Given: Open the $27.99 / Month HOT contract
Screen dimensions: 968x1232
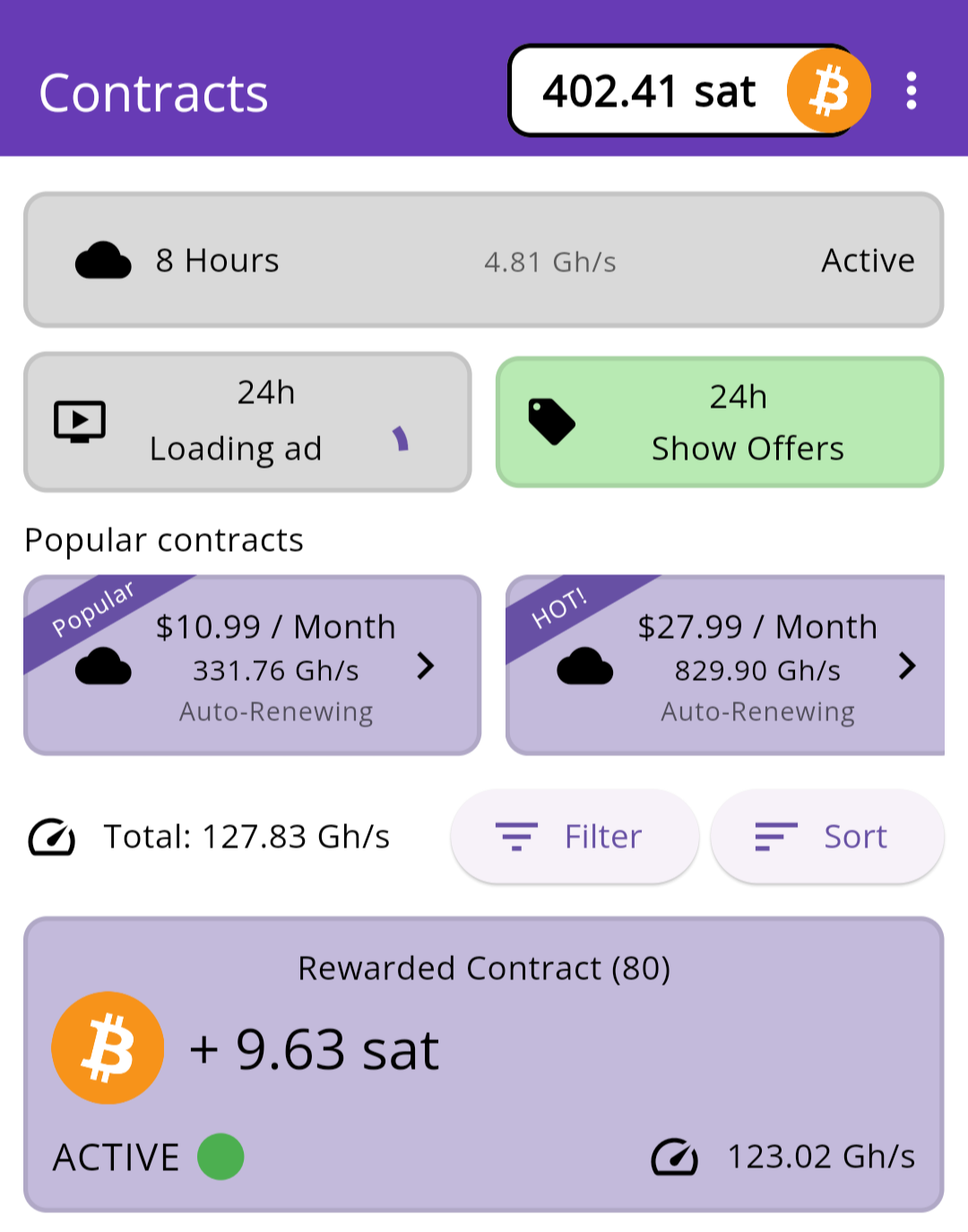Looking at the screenshot, I should [726, 666].
